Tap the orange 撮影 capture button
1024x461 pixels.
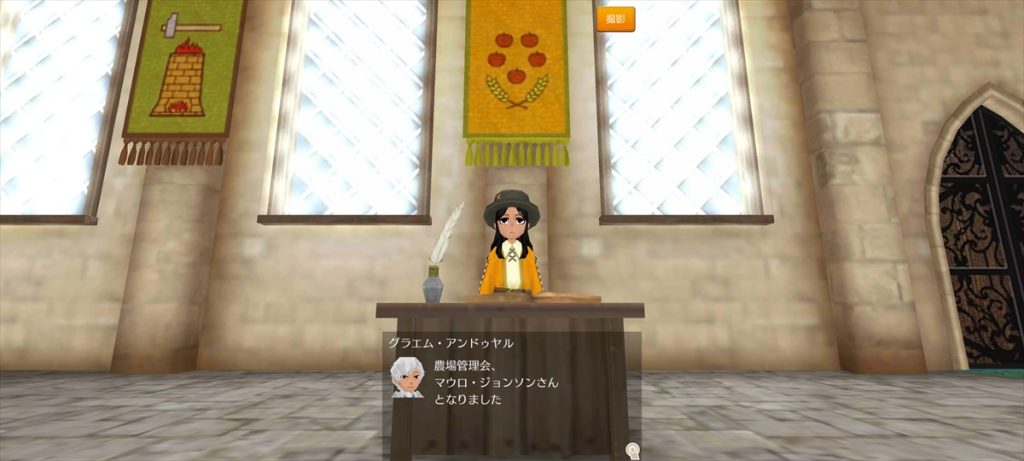pos(615,19)
